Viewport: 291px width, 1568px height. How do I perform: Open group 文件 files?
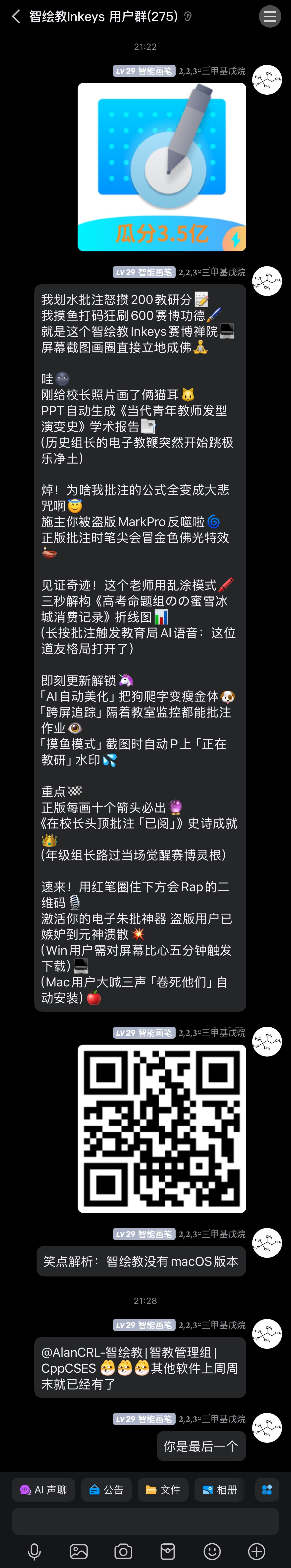(163, 1489)
